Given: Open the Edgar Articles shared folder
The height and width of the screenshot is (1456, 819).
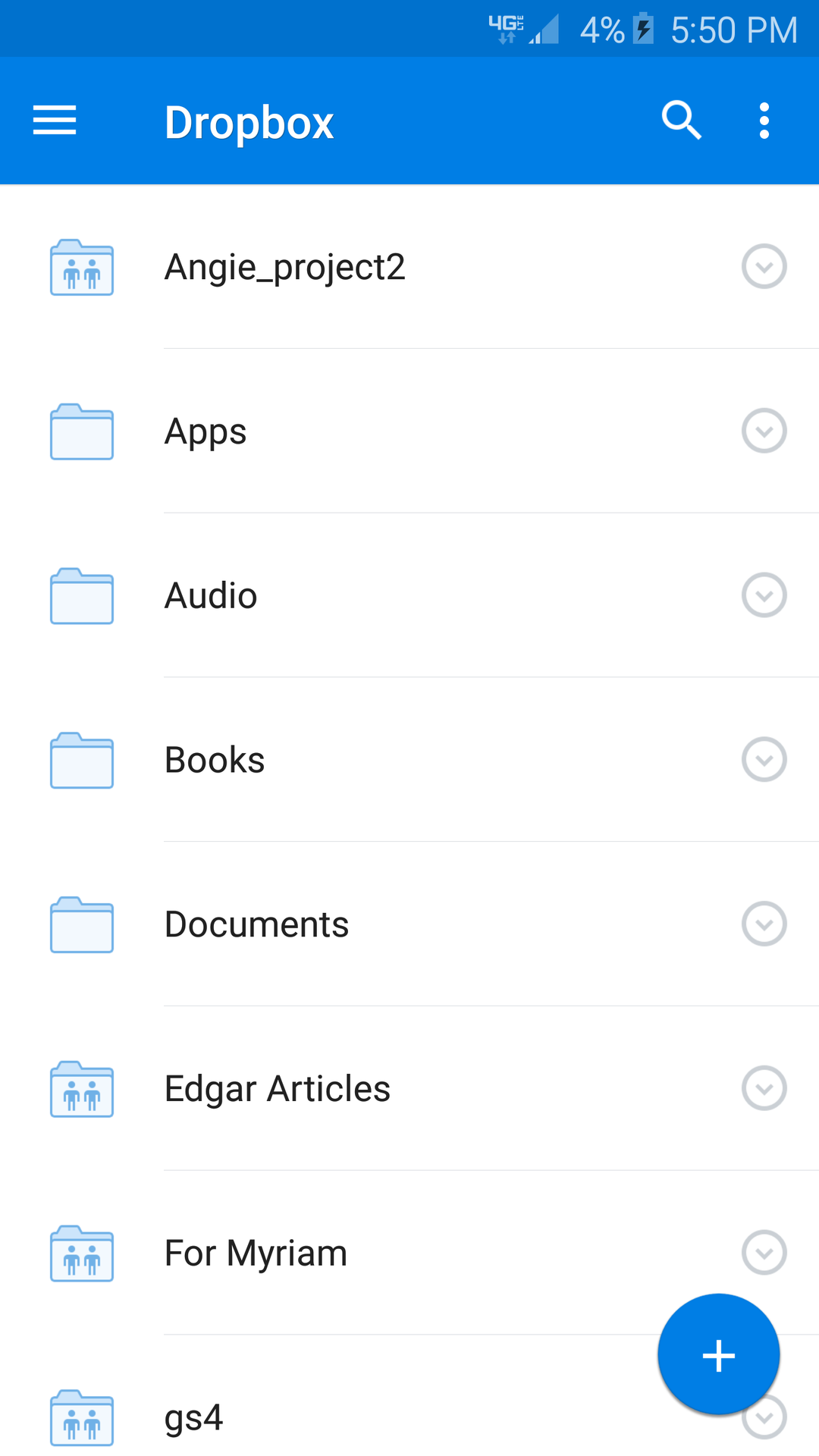Looking at the screenshot, I should click(x=277, y=1089).
